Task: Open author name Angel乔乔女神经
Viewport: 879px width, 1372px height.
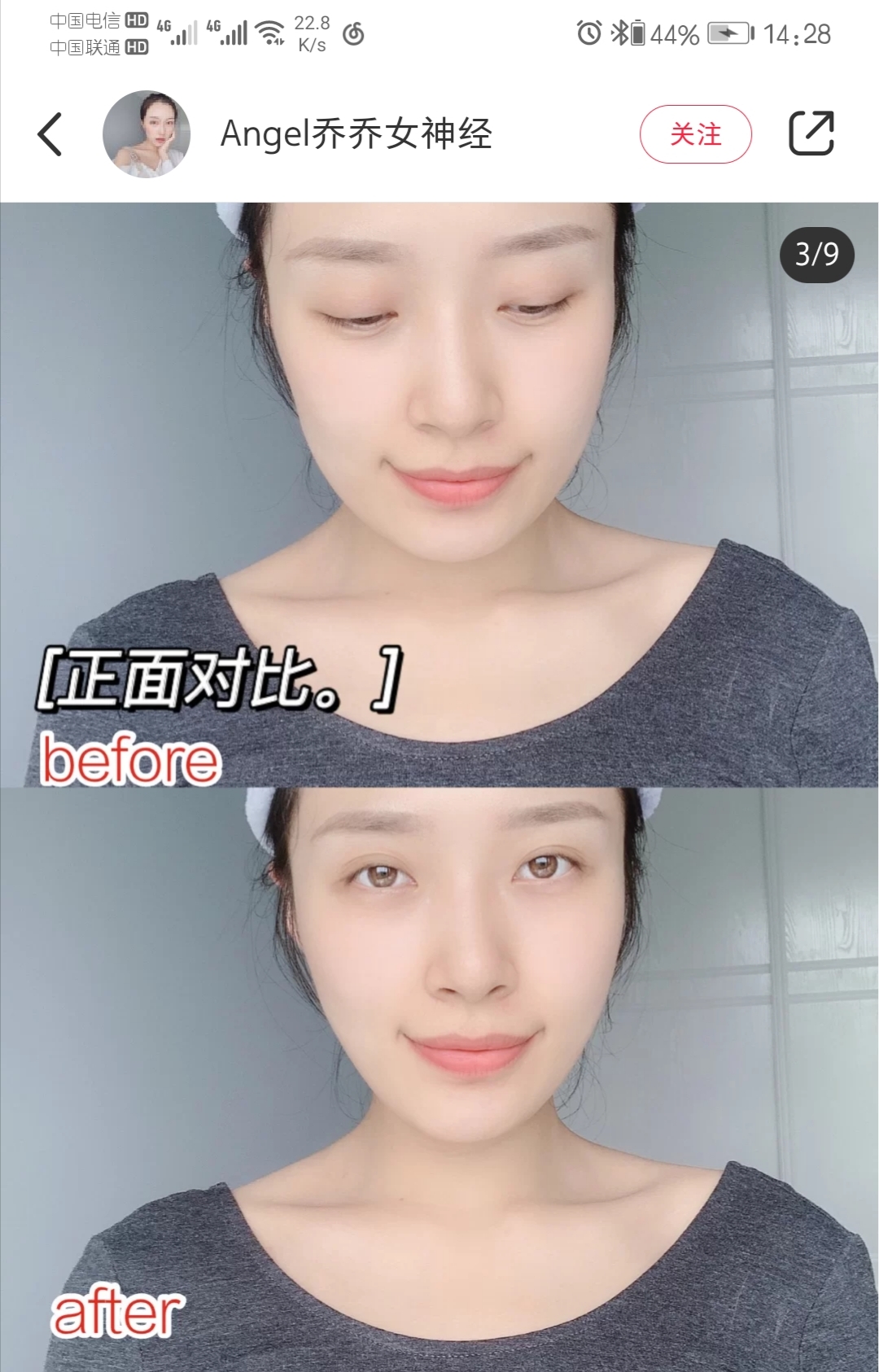Action: click(356, 134)
